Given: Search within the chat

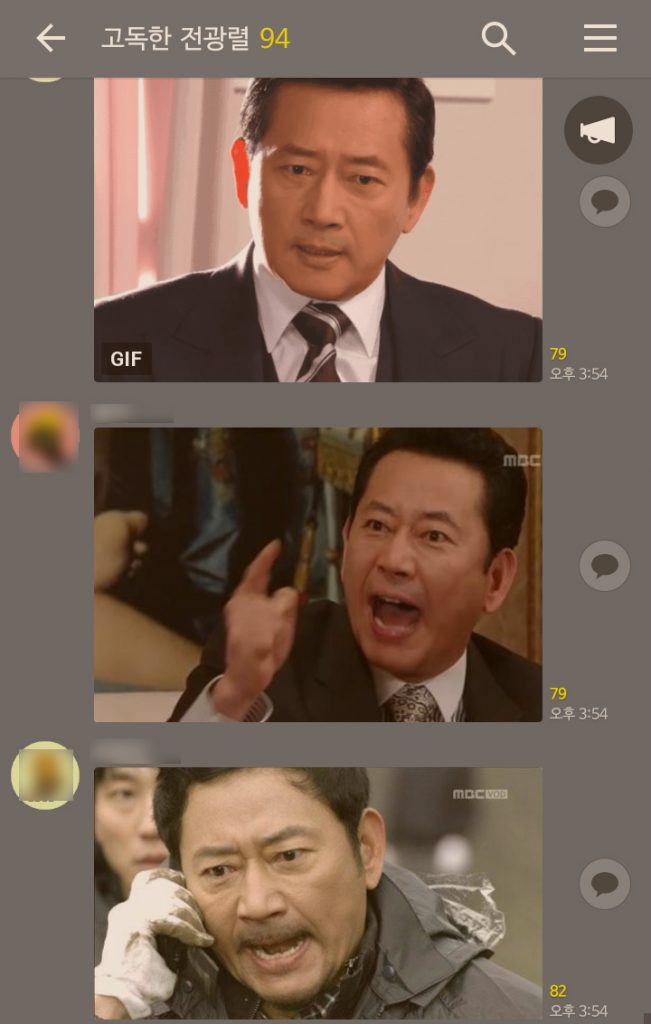Looking at the screenshot, I should click(x=498, y=39).
